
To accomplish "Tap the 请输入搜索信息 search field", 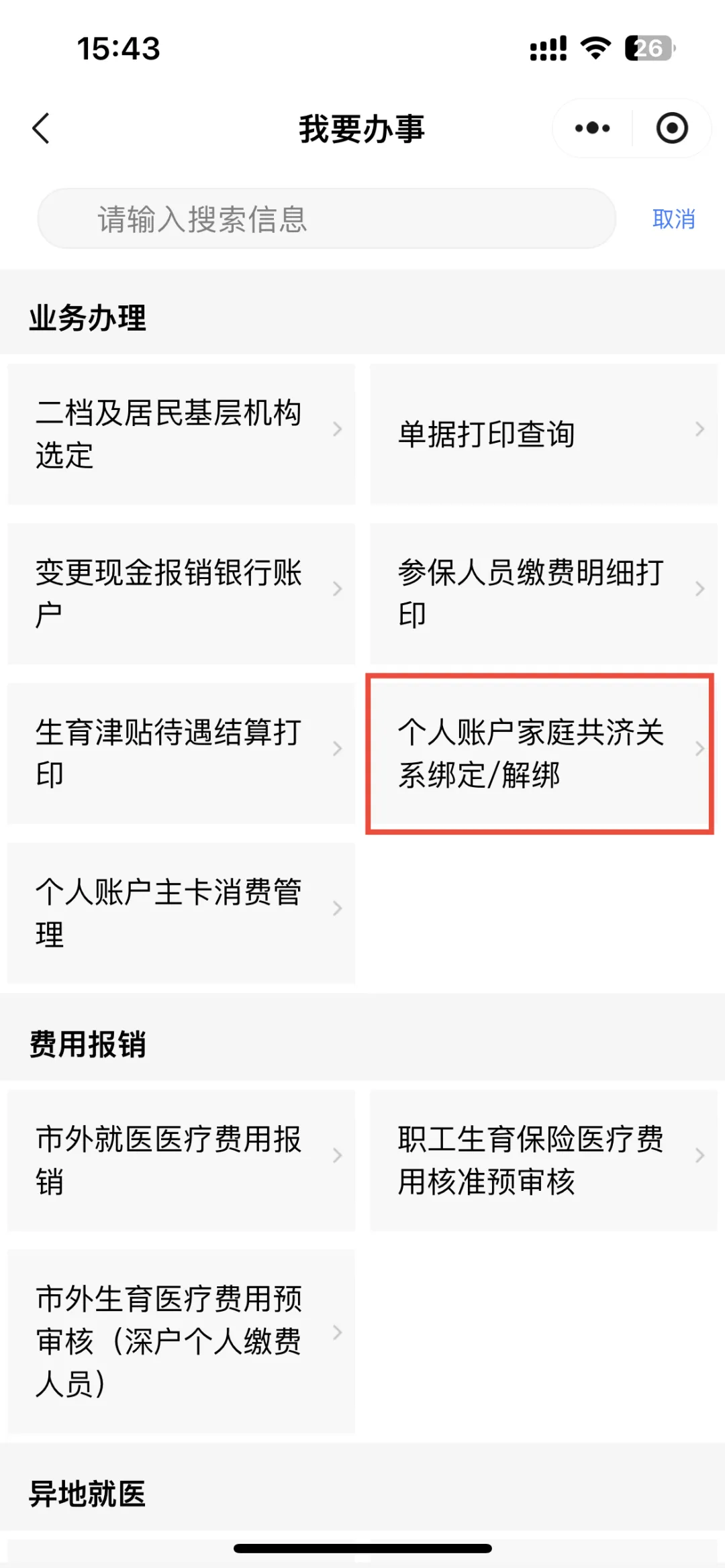I will [326, 219].
